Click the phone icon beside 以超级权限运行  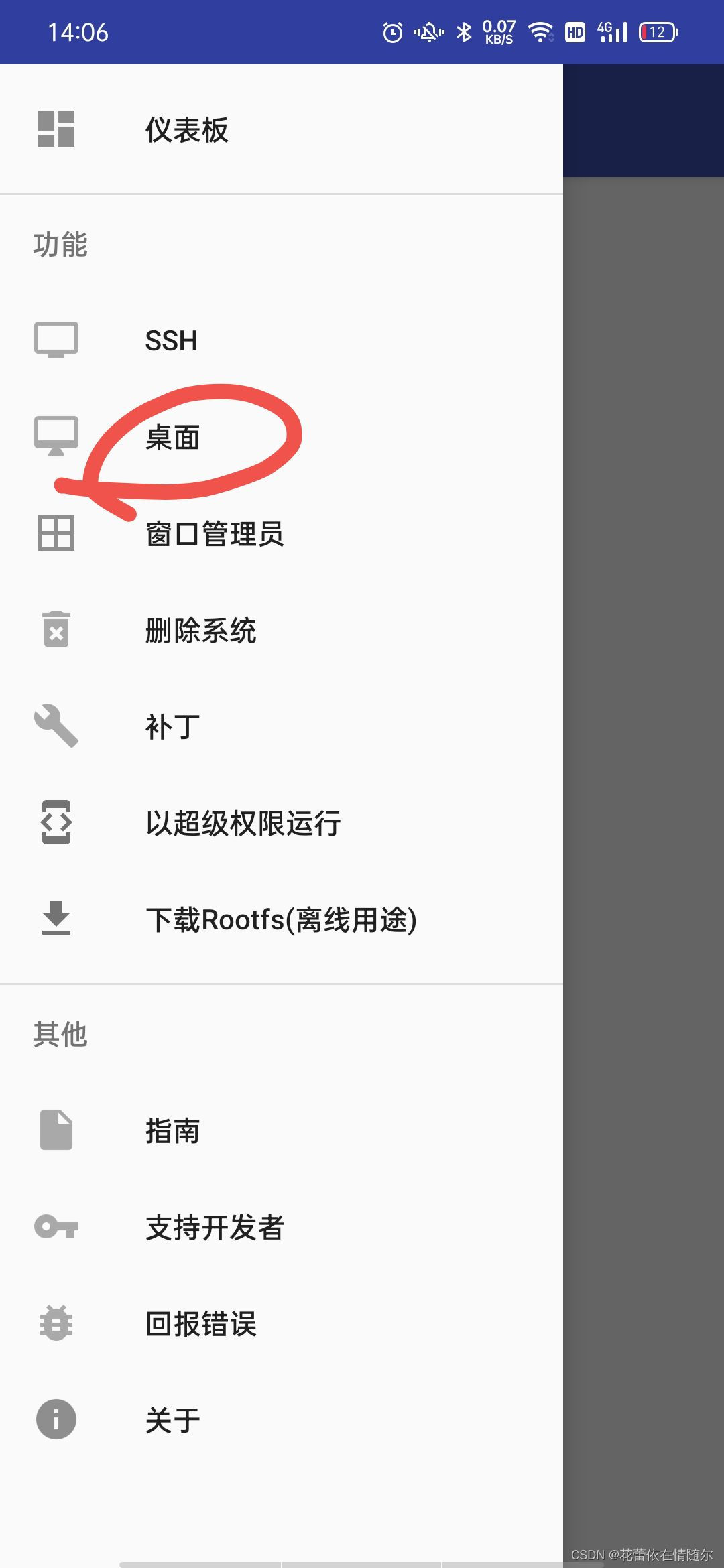tap(56, 823)
